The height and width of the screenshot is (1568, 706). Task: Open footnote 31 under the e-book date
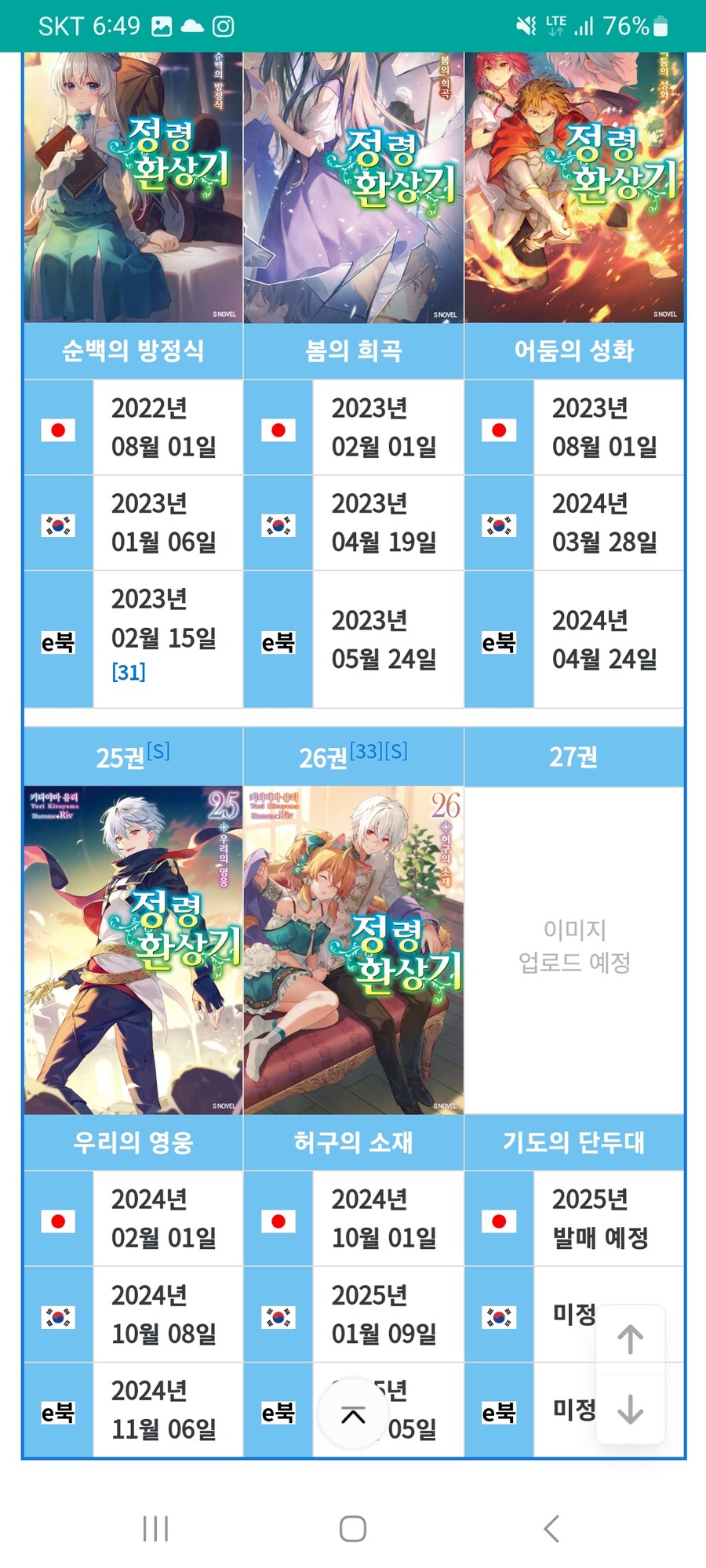[x=129, y=672]
